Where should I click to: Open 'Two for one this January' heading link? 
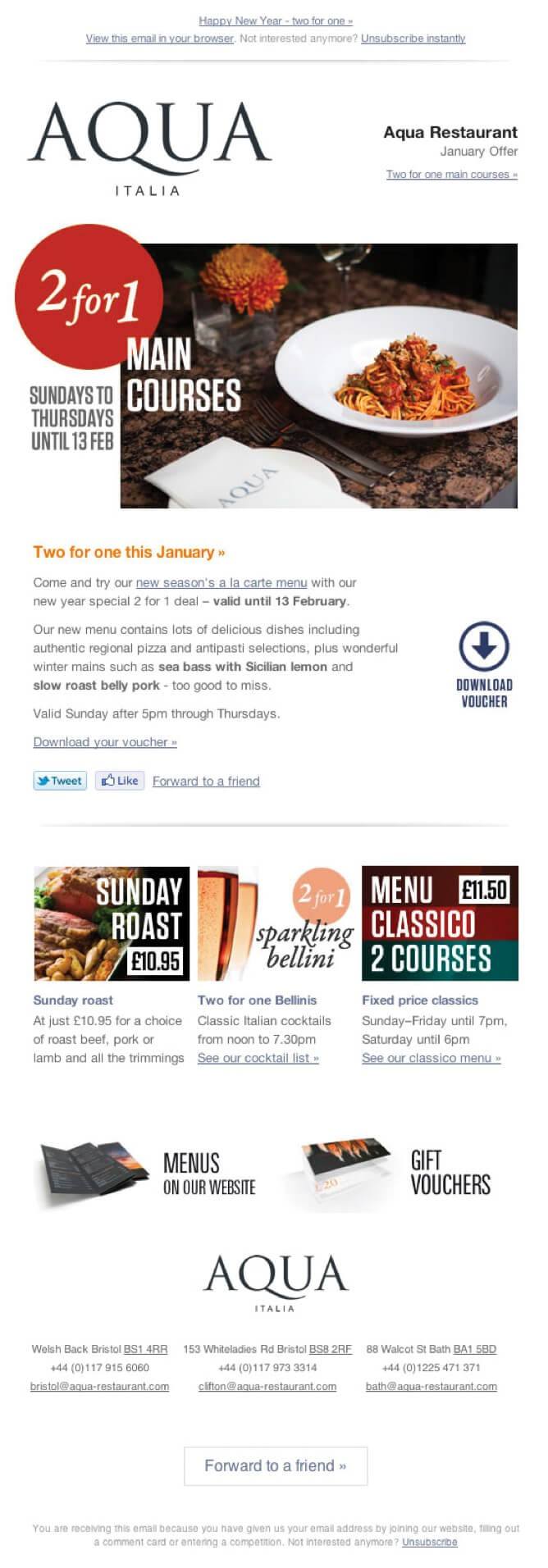point(129,552)
